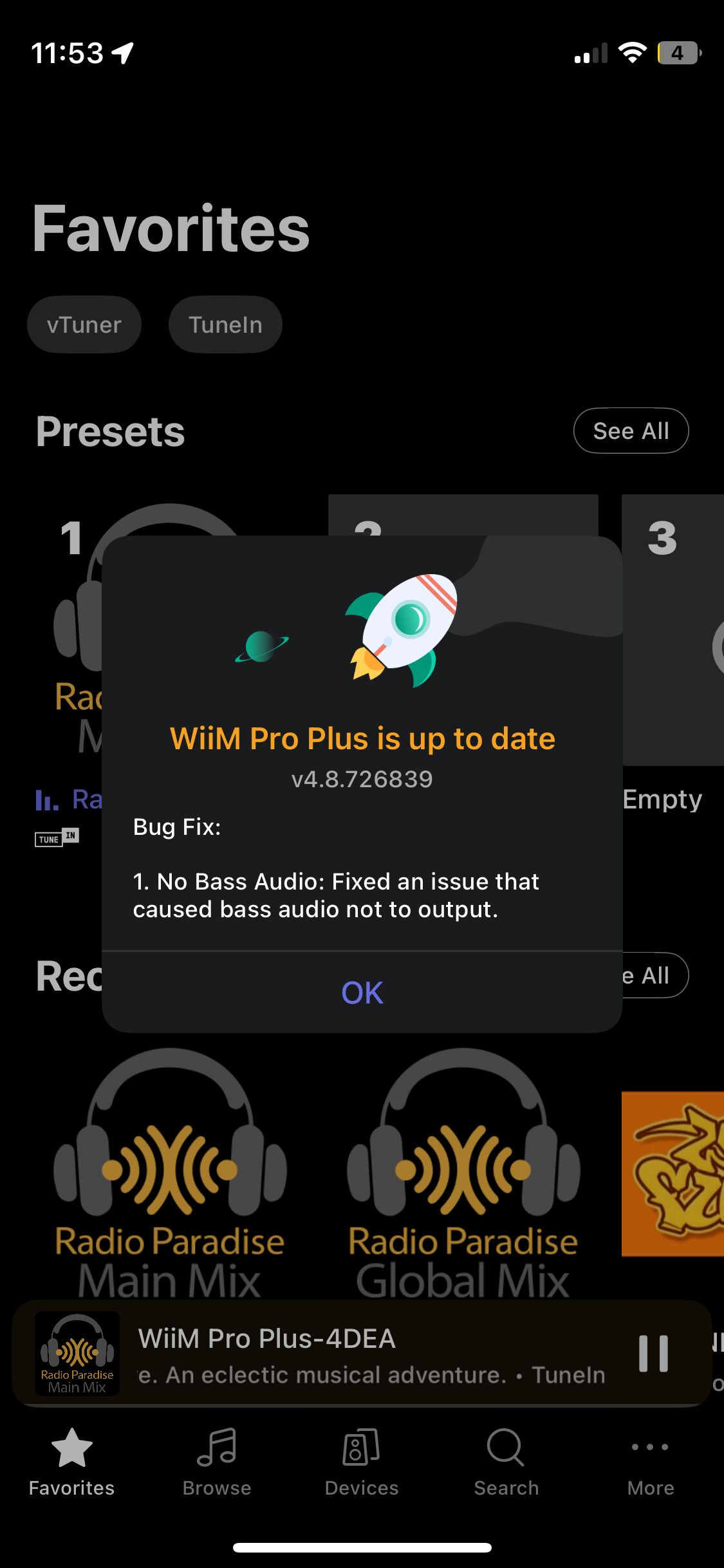Go to the Favorites tab
This screenshot has height=1568, width=724.
72,1462
